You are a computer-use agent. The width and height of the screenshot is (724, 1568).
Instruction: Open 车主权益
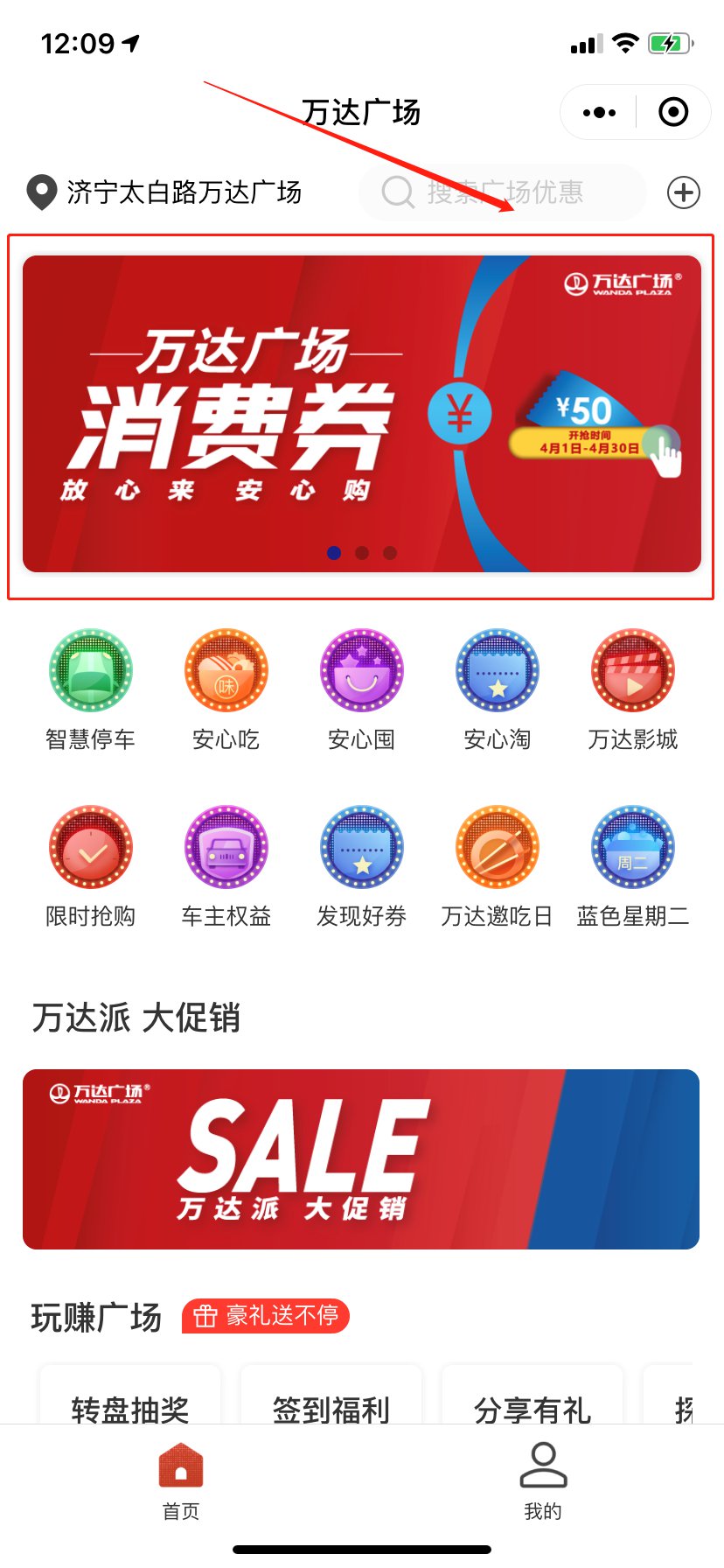click(x=226, y=866)
